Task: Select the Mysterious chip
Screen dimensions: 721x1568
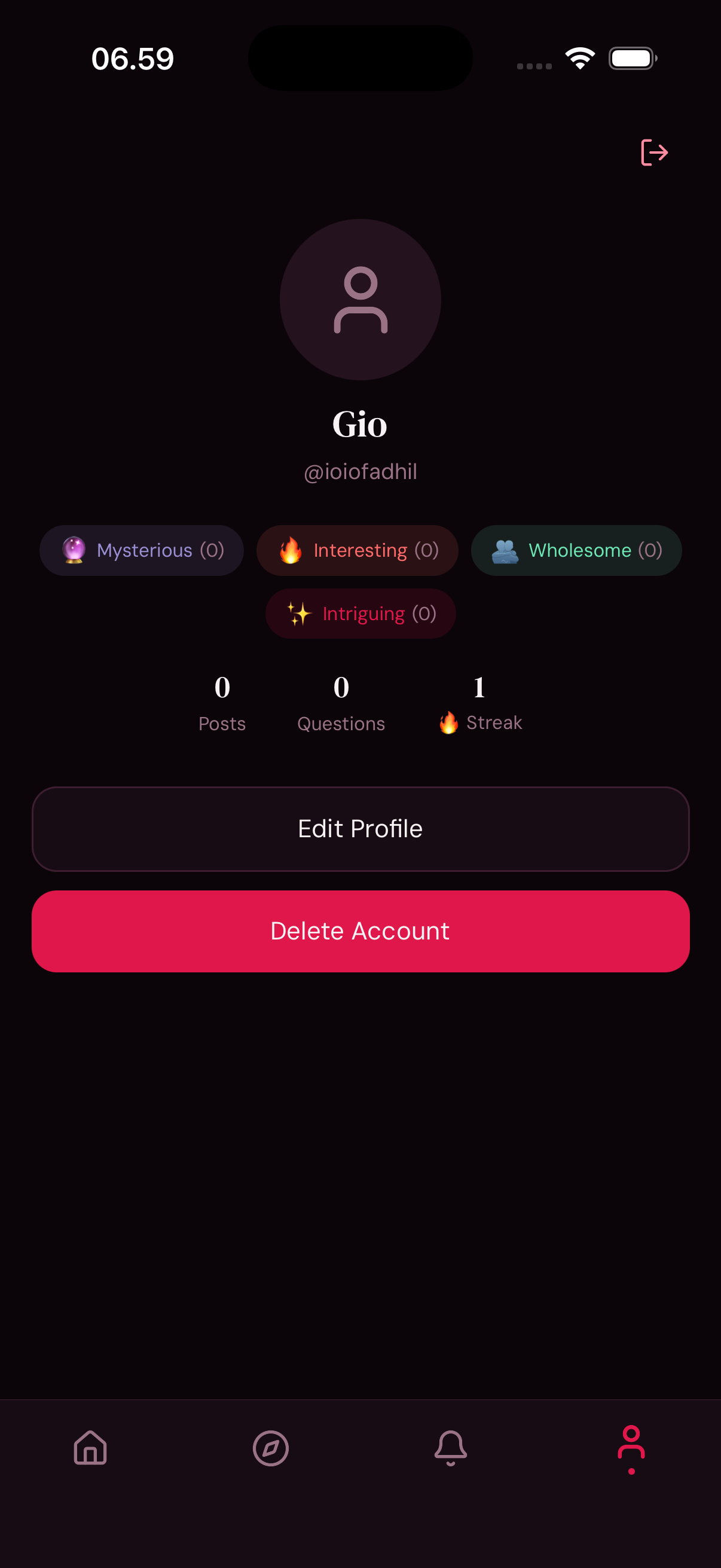Action: (142, 550)
